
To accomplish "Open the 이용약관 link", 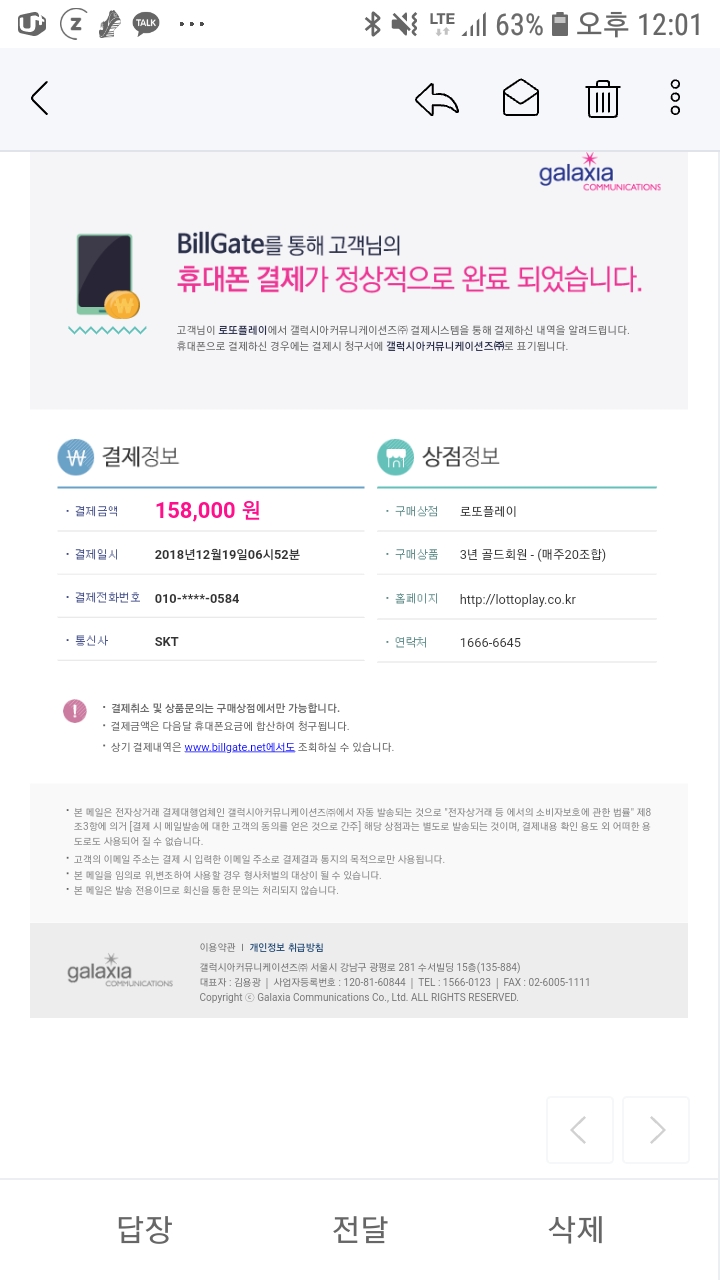I will pos(217,947).
